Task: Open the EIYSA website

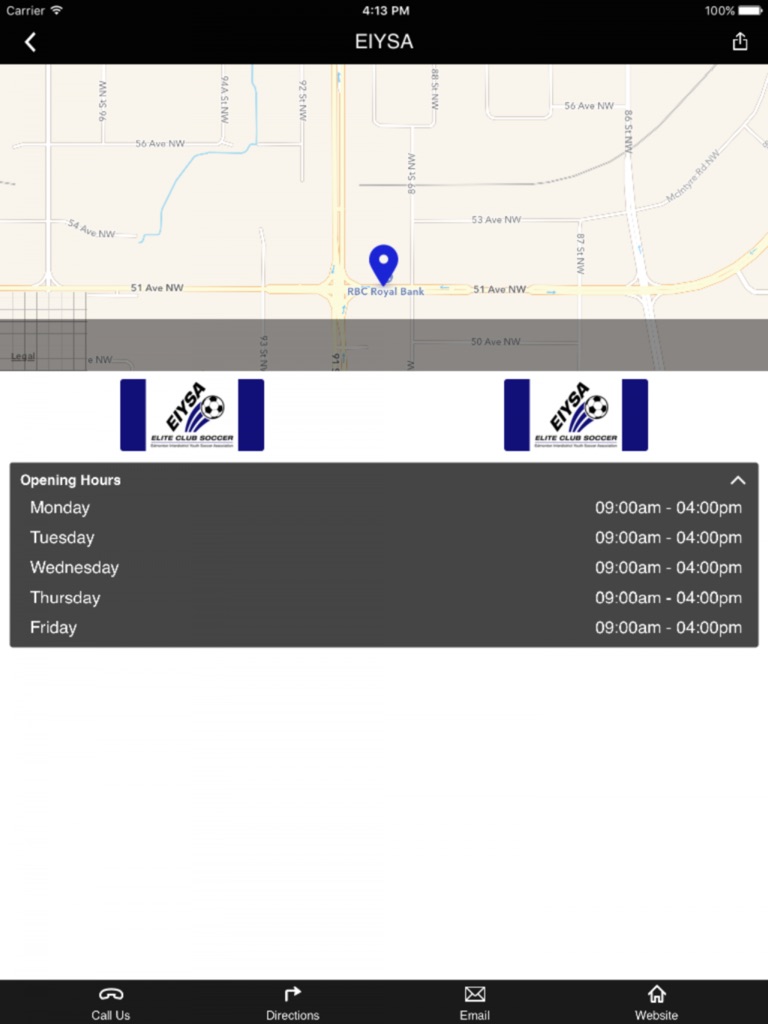Action: point(656,1002)
